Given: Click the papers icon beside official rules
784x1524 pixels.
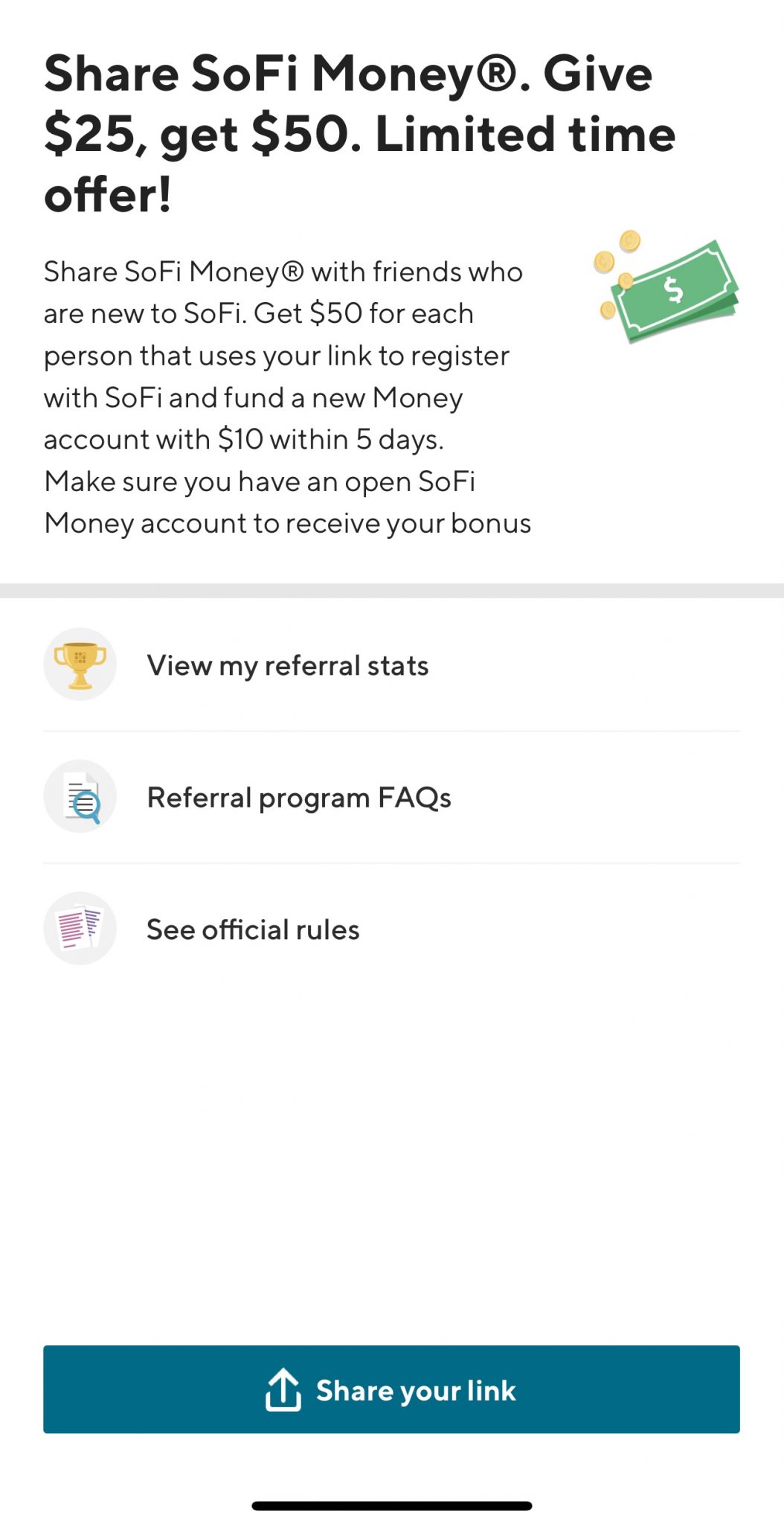Looking at the screenshot, I should (x=80, y=928).
